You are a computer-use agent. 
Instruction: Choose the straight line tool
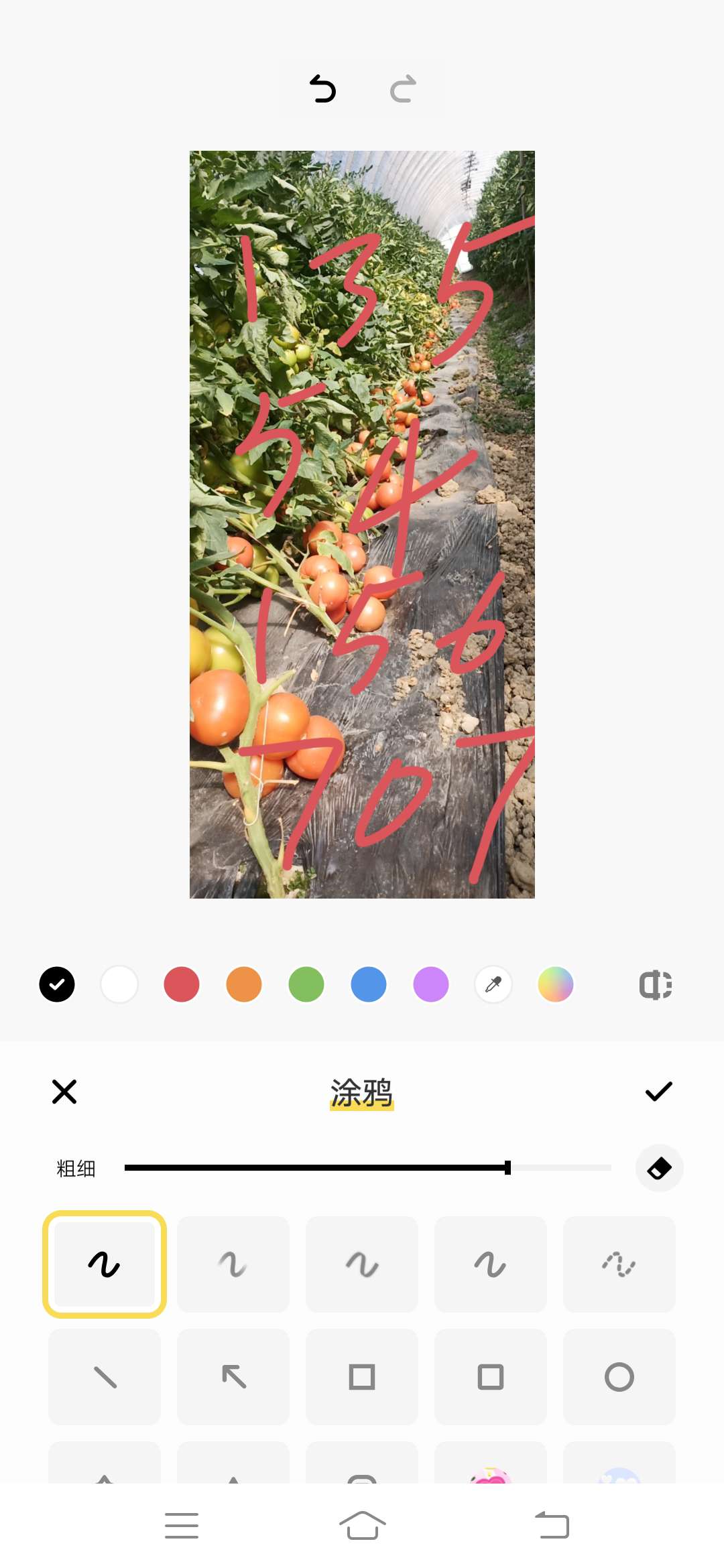pyautogui.click(x=105, y=1377)
